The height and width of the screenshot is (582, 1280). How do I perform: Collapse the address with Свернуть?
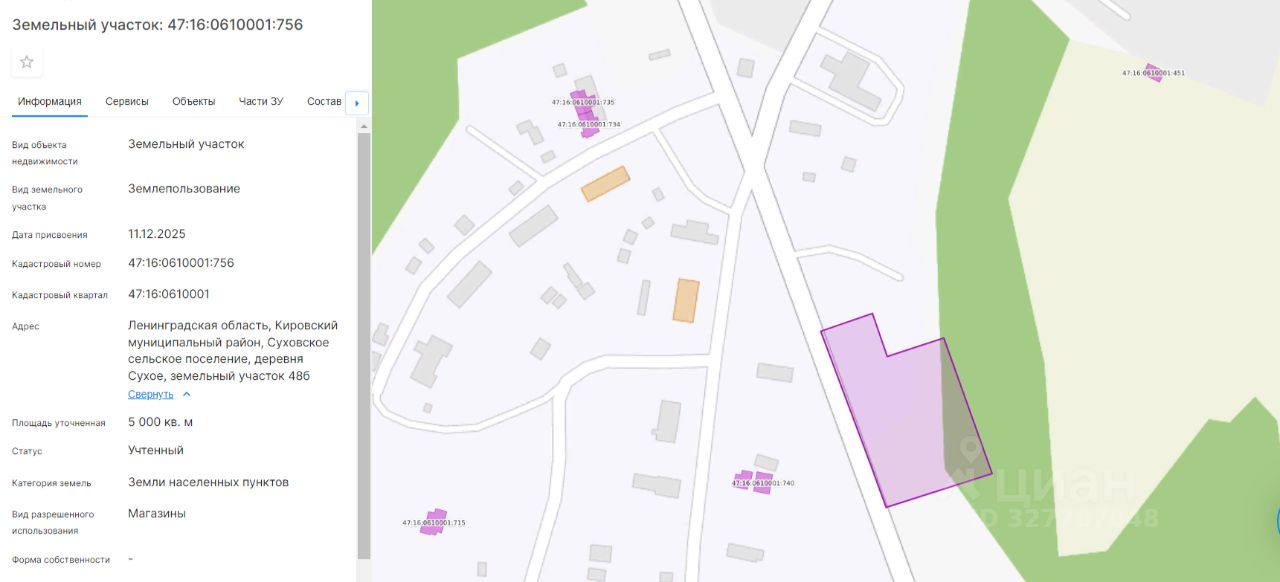pos(151,394)
